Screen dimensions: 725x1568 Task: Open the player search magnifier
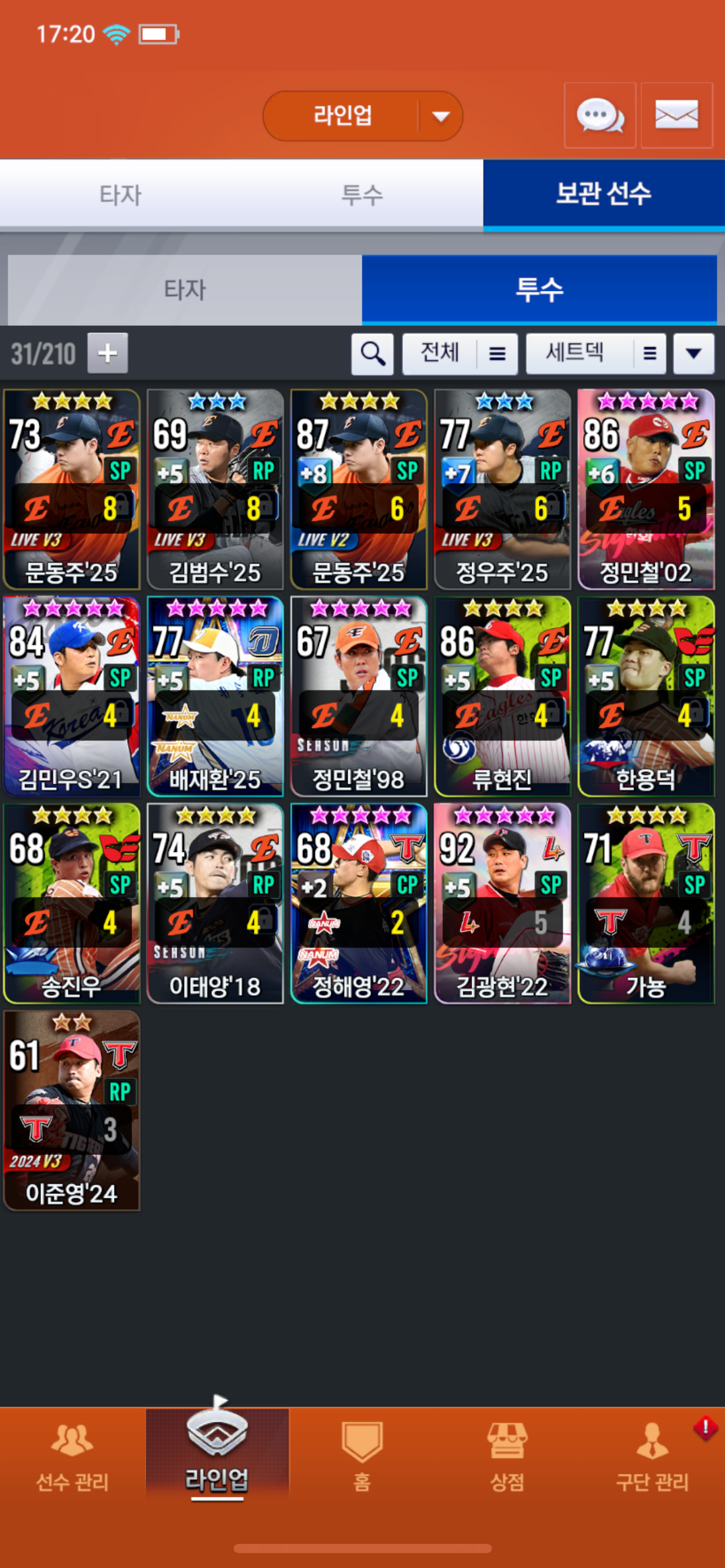372,354
